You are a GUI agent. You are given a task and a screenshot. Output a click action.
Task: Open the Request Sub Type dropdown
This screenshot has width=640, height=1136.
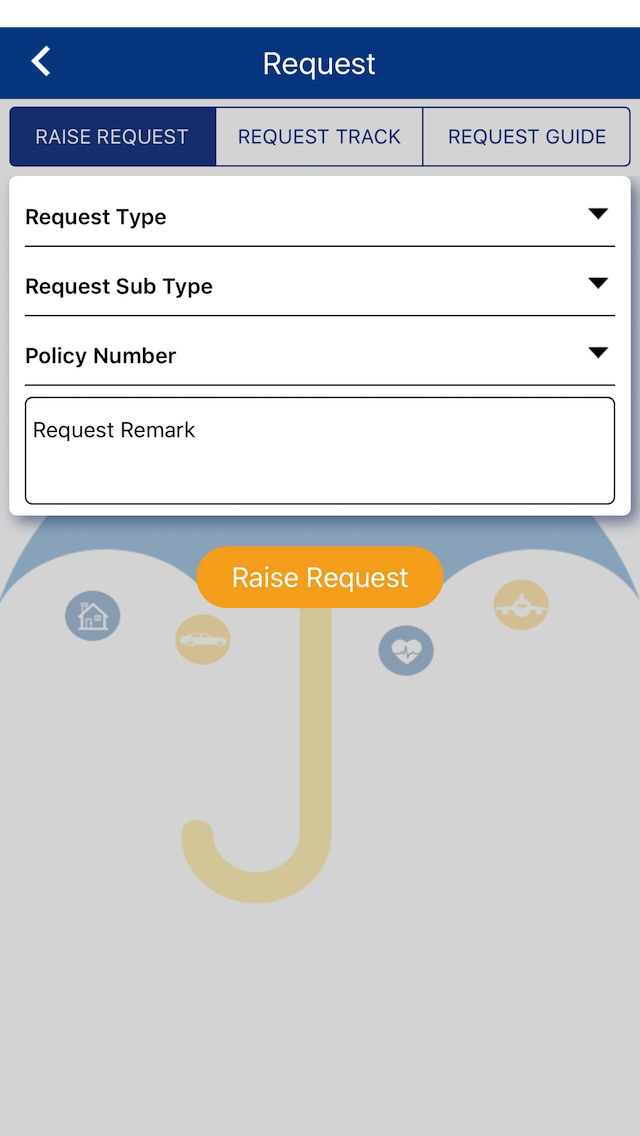tap(320, 285)
